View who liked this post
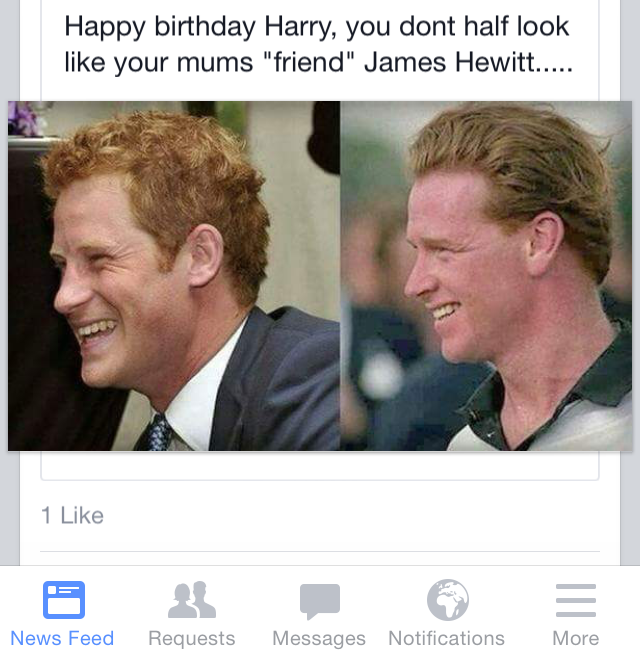640x654 pixels. [x=72, y=515]
